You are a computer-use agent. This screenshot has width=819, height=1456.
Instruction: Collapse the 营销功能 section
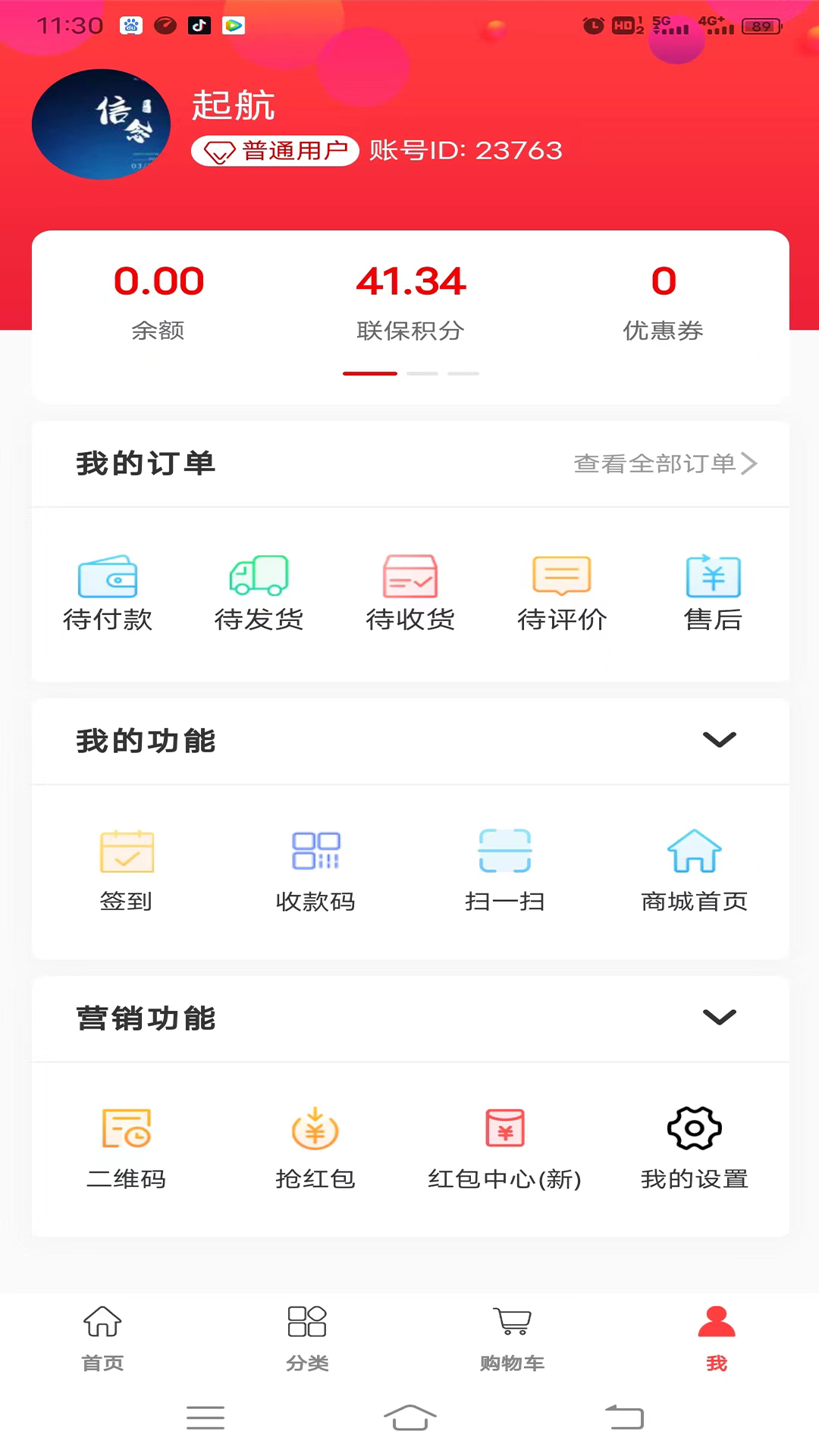(x=719, y=1018)
